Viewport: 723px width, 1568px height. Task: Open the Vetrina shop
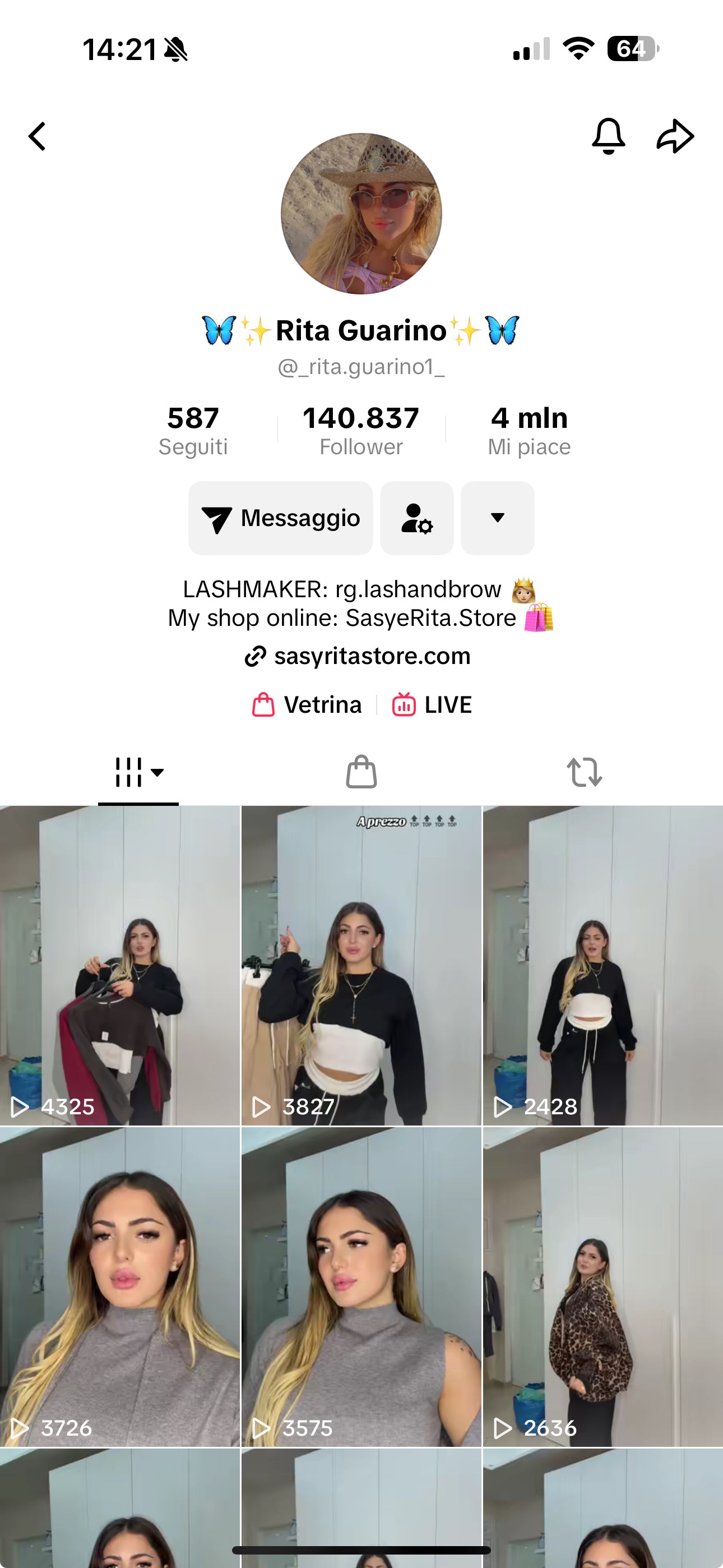(307, 705)
